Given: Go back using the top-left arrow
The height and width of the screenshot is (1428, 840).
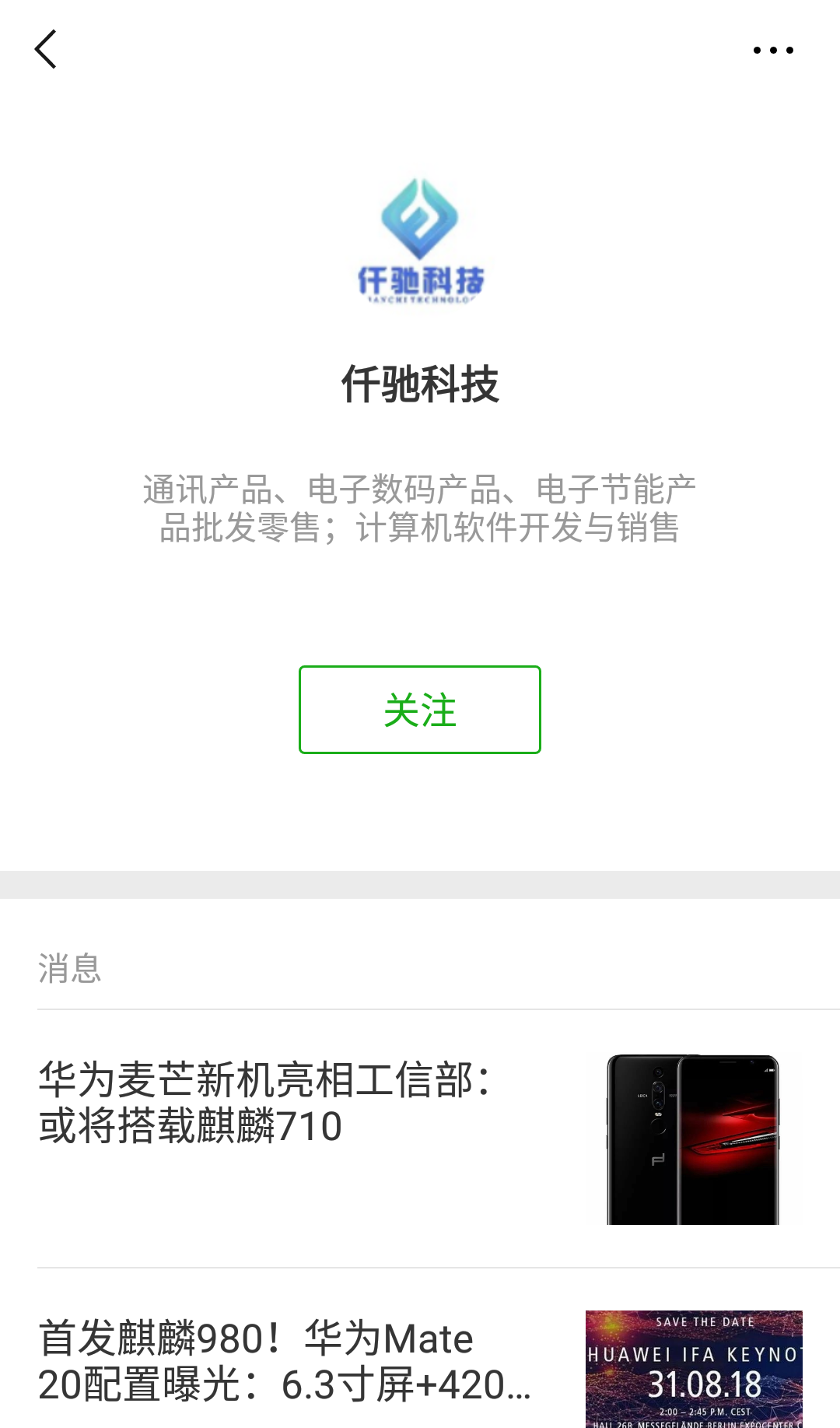Looking at the screenshot, I should [x=46, y=50].
